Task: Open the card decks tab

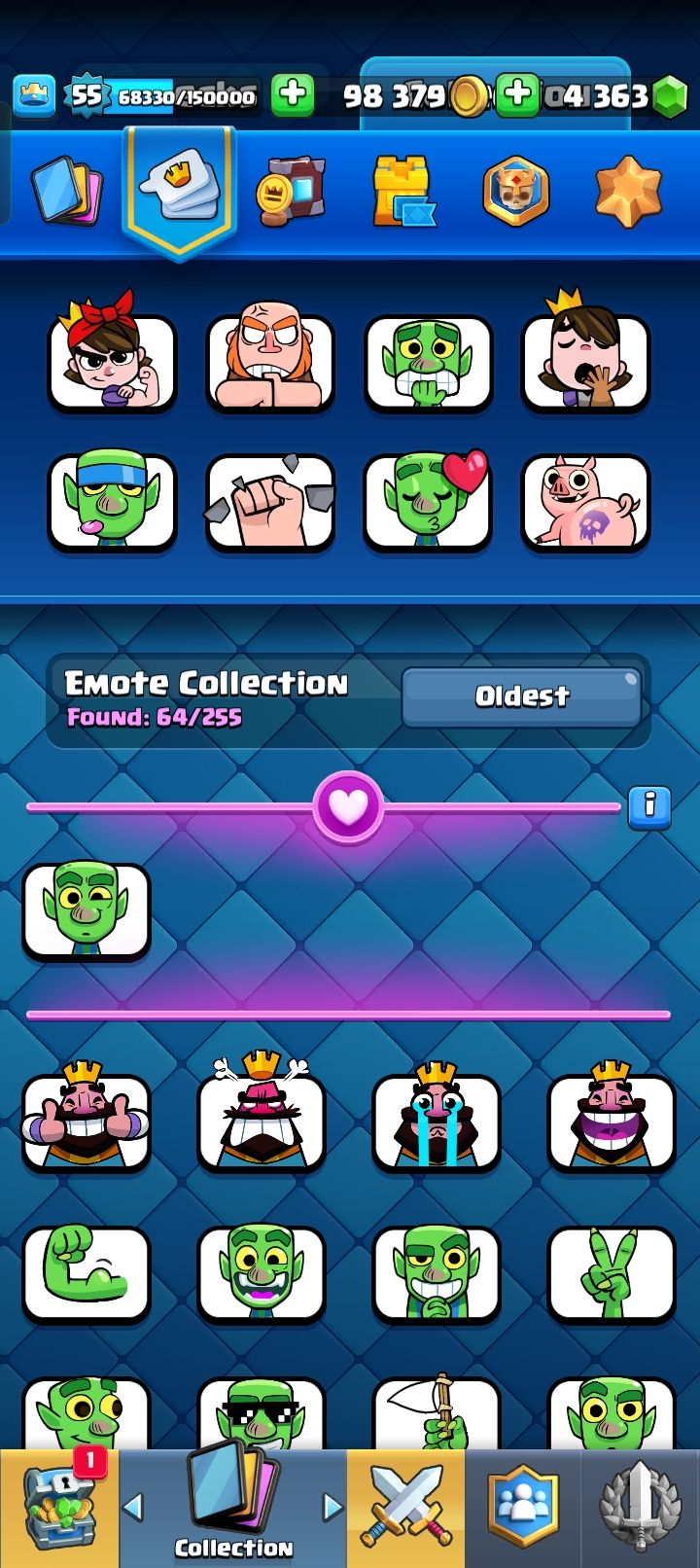Action: (x=65, y=191)
